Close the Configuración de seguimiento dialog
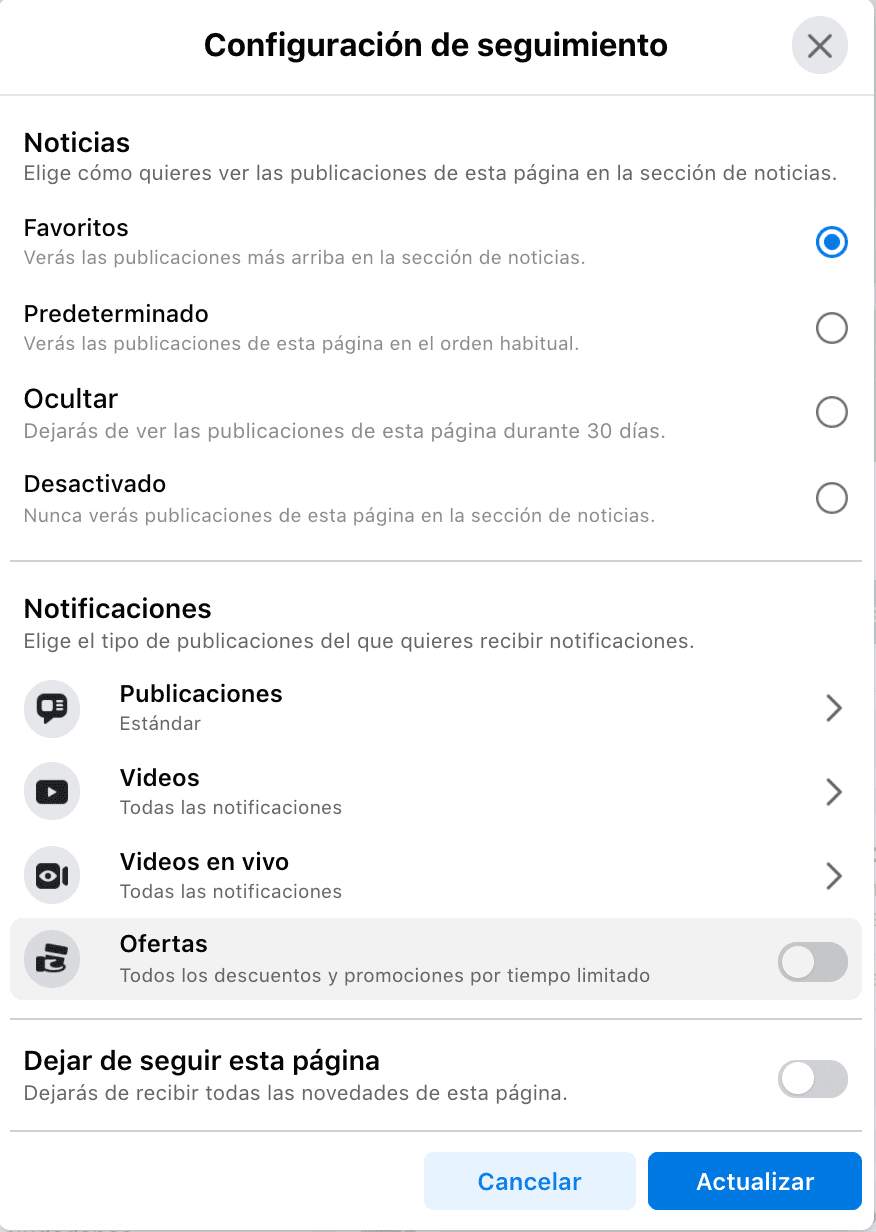 point(819,45)
